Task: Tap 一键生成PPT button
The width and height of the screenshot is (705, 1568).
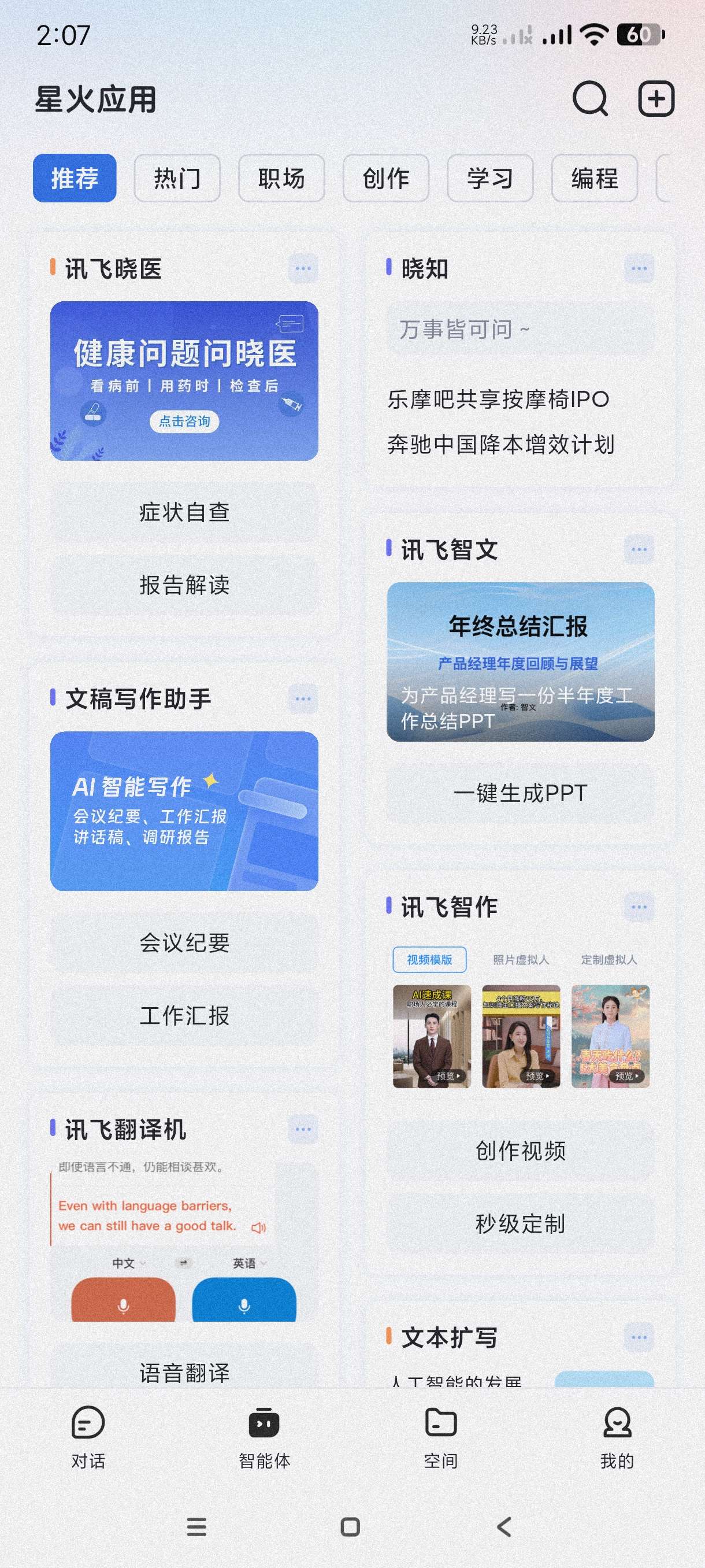Action: click(x=520, y=793)
